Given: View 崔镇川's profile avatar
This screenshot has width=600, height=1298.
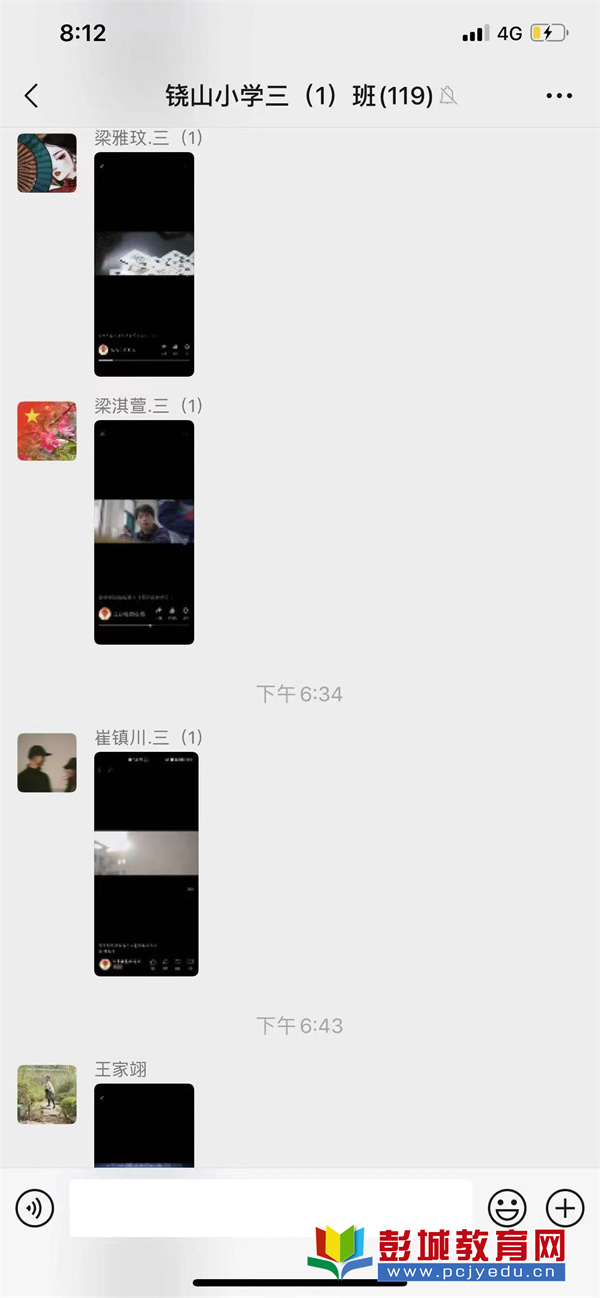Looking at the screenshot, I should point(47,763).
